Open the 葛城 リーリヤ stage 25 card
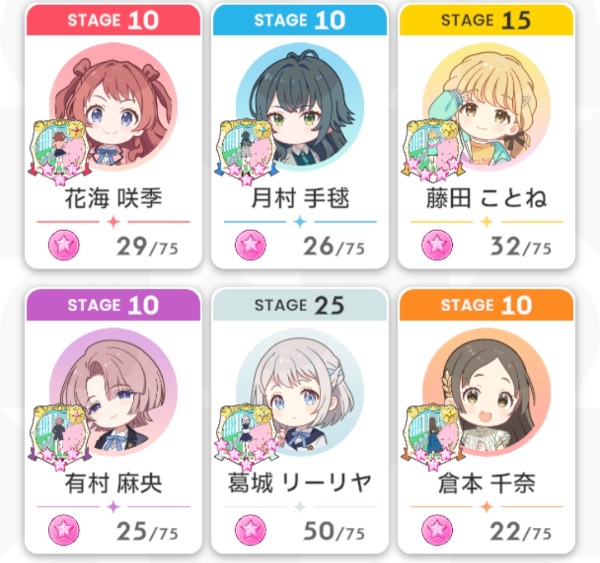The height and width of the screenshot is (563, 600). point(300,421)
